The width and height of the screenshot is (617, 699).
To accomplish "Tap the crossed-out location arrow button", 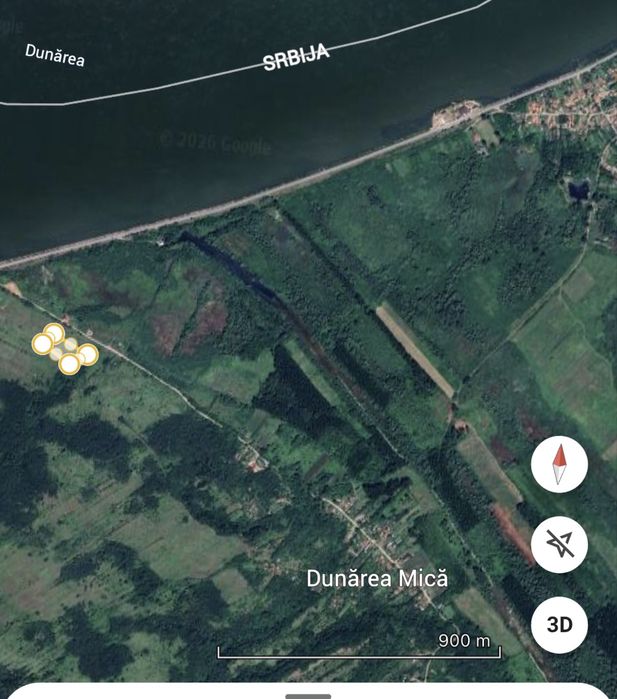I will click(559, 545).
